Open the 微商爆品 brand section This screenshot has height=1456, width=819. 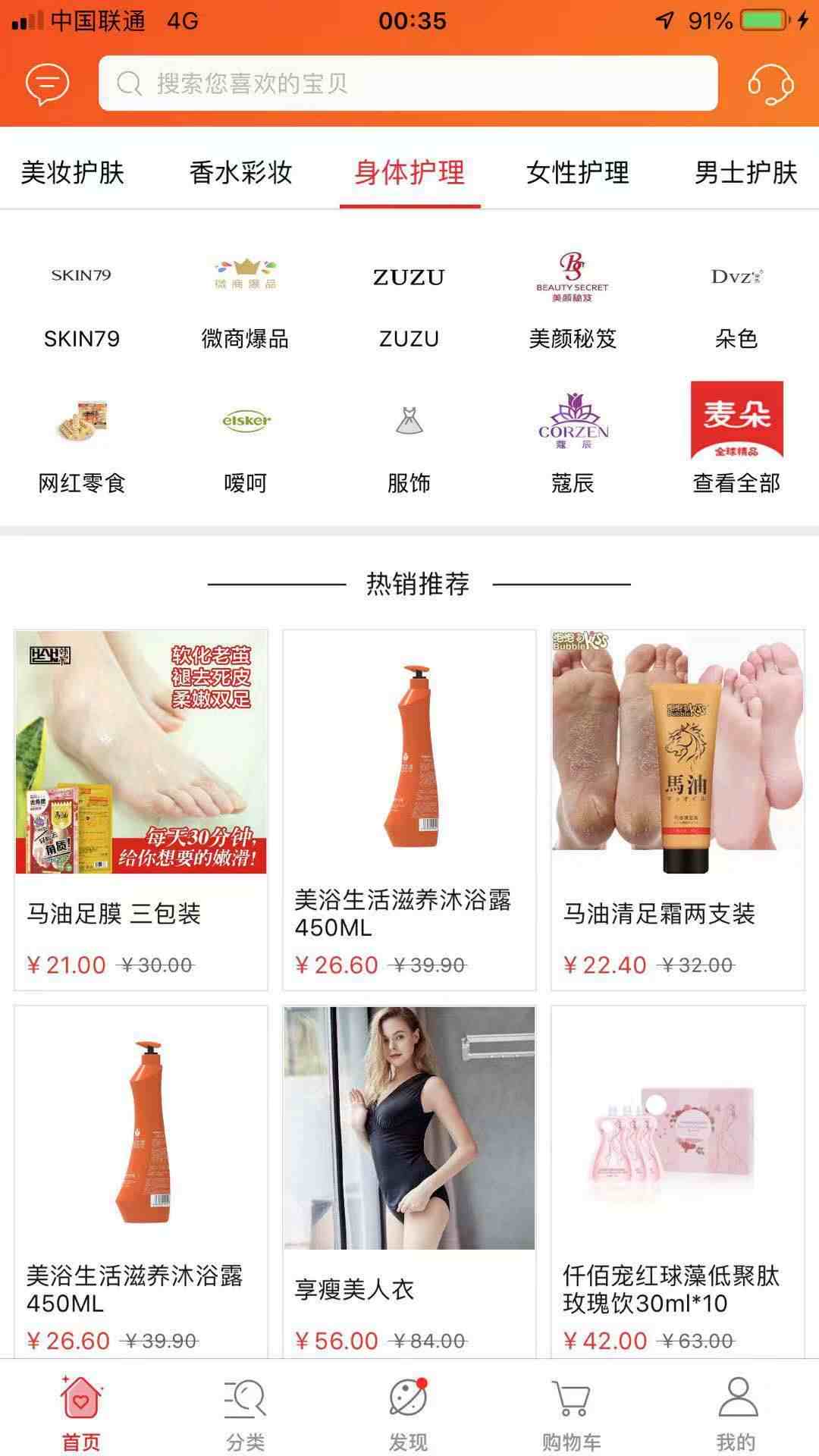[x=245, y=301]
